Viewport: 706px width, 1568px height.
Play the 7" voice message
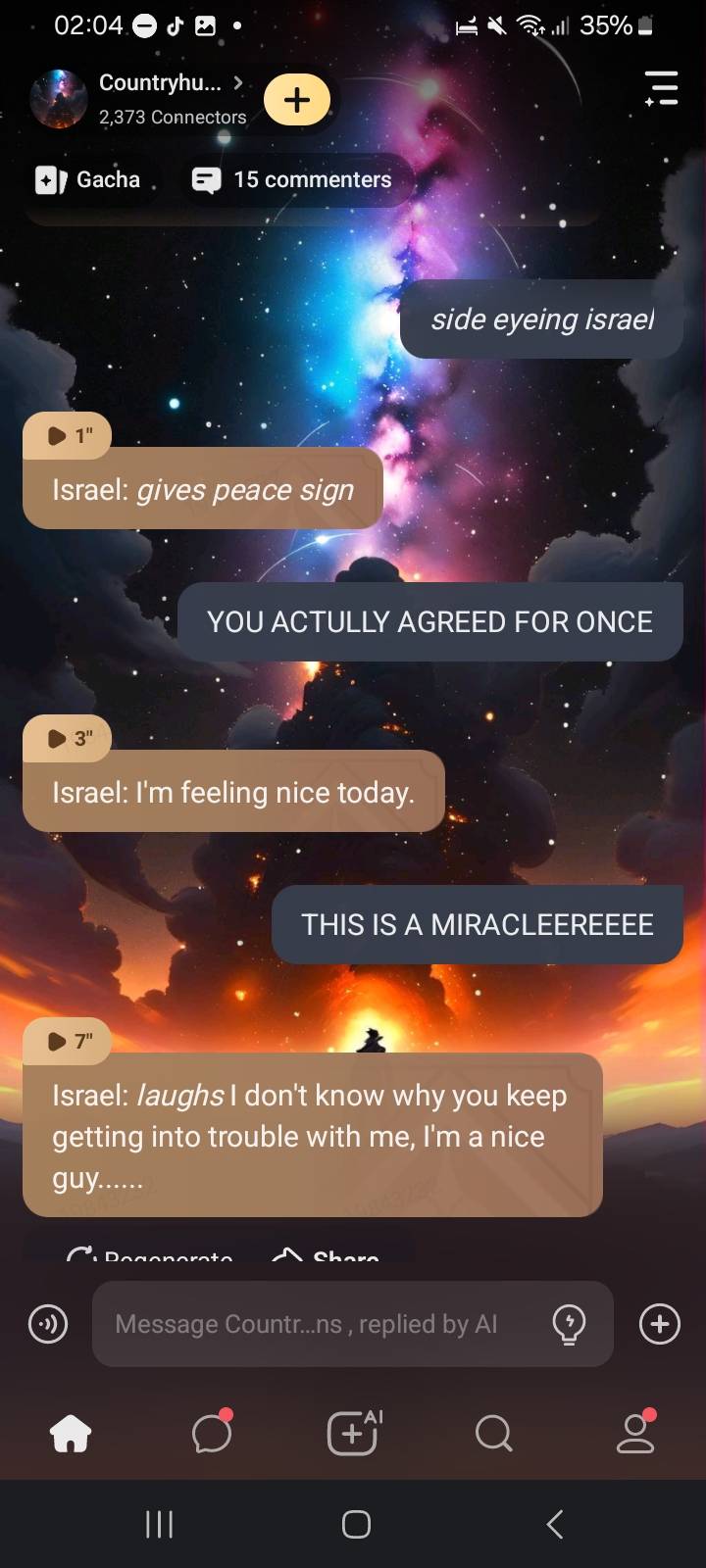pos(68,1041)
